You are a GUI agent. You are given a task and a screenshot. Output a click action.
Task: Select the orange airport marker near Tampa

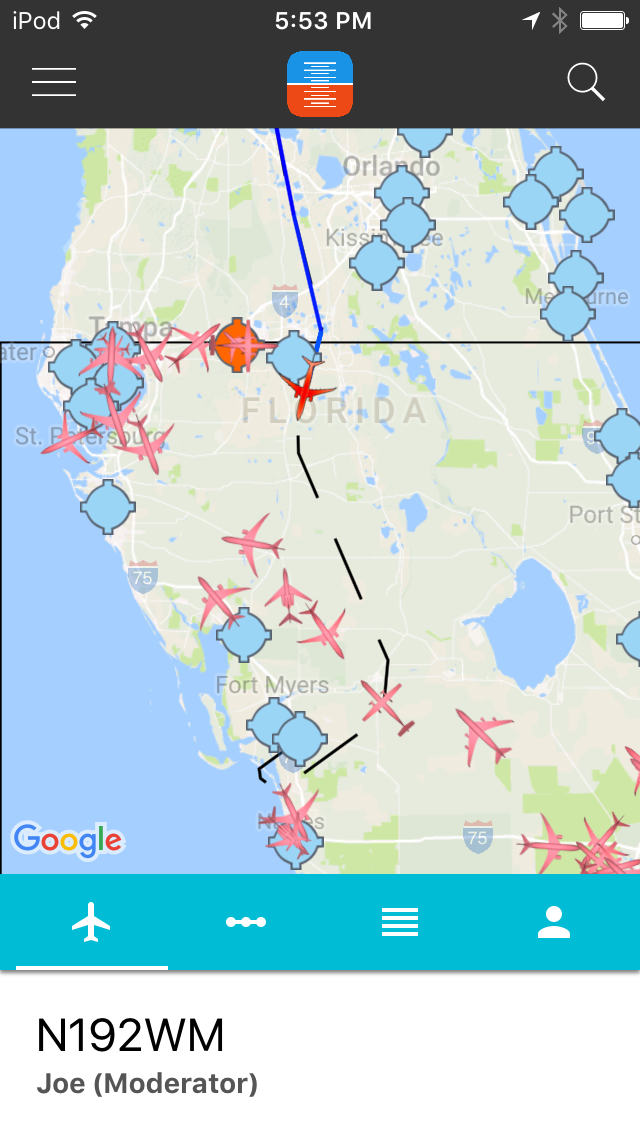(x=237, y=345)
